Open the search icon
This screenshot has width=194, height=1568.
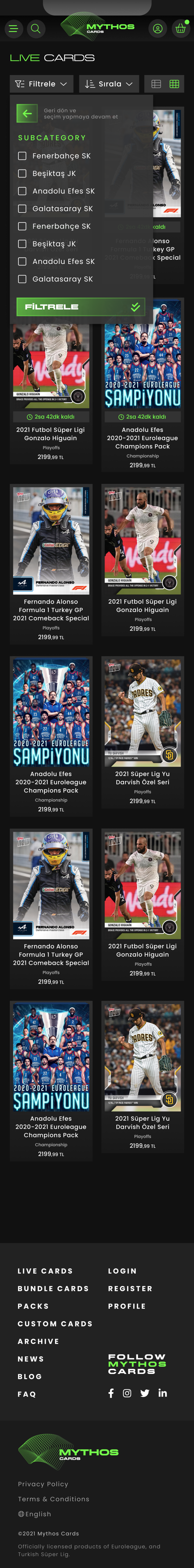[35, 28]
